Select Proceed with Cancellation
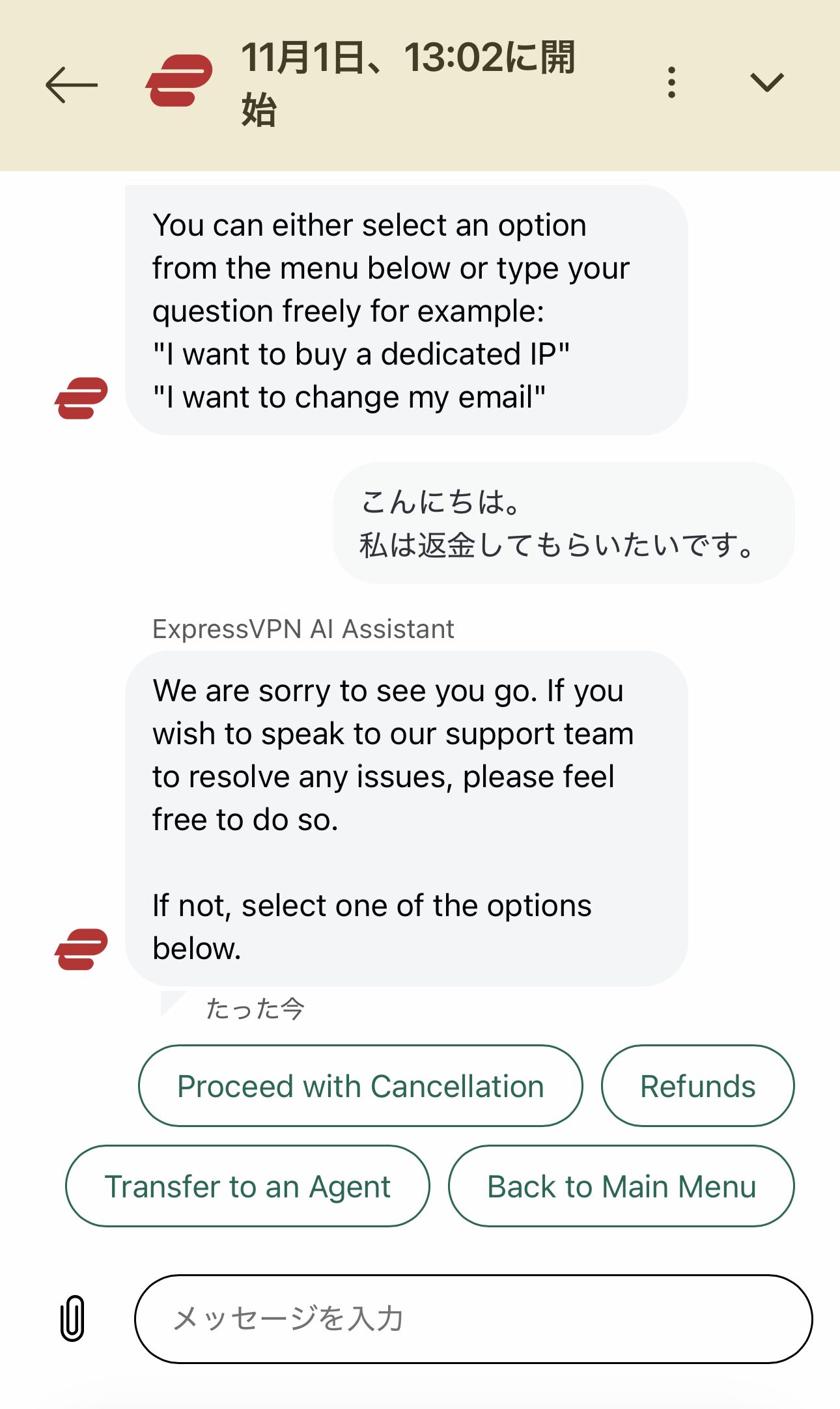Screen dimensions: 840x1409 [x=360, y=1086]
